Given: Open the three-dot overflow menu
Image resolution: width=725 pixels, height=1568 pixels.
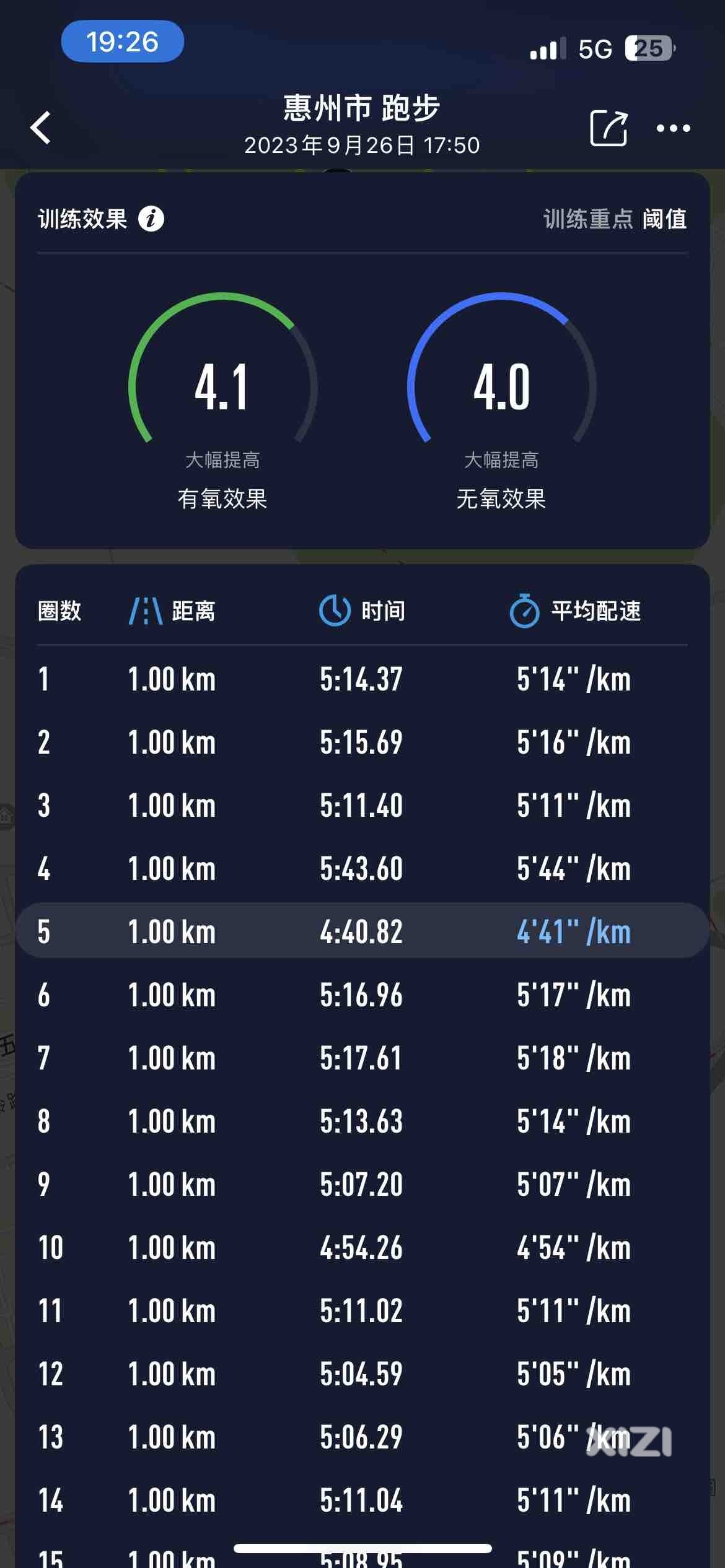Looking at the screenshot, I should coord(673,128).
